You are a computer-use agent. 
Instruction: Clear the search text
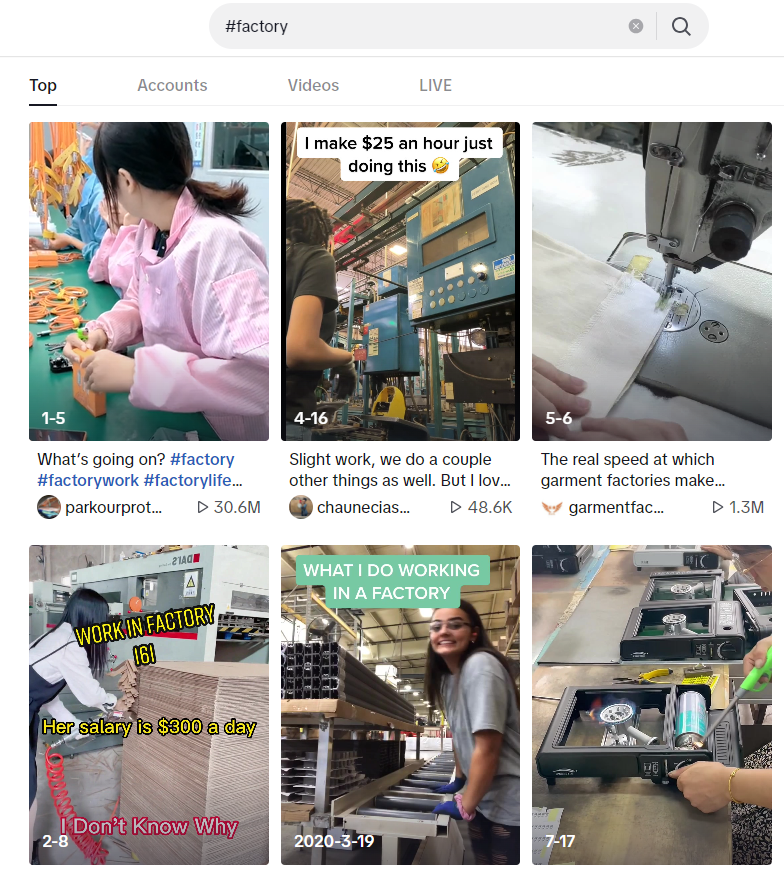click(636, 26)
